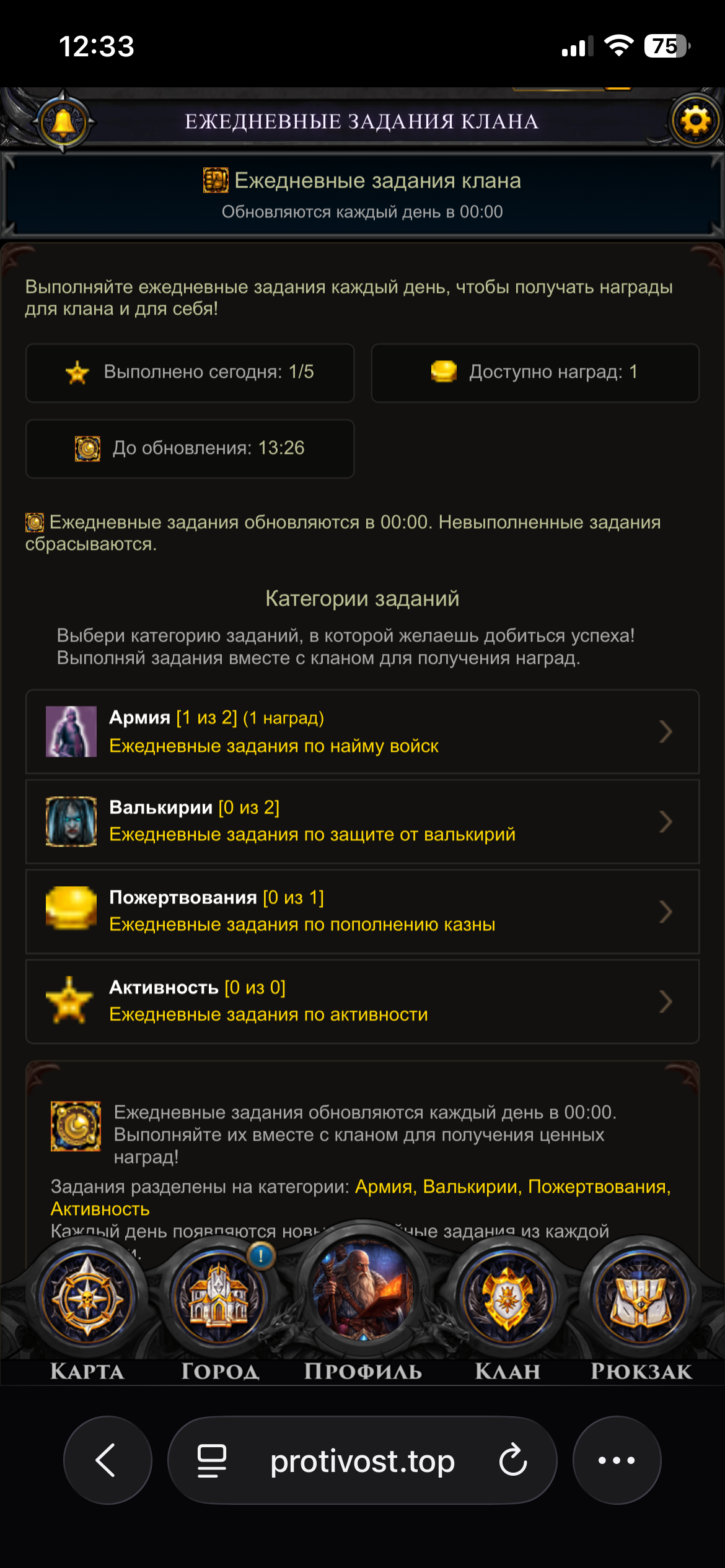
Task: Open the browser's more options menu
Action: pyautogui.click(x=617, y=1460)
